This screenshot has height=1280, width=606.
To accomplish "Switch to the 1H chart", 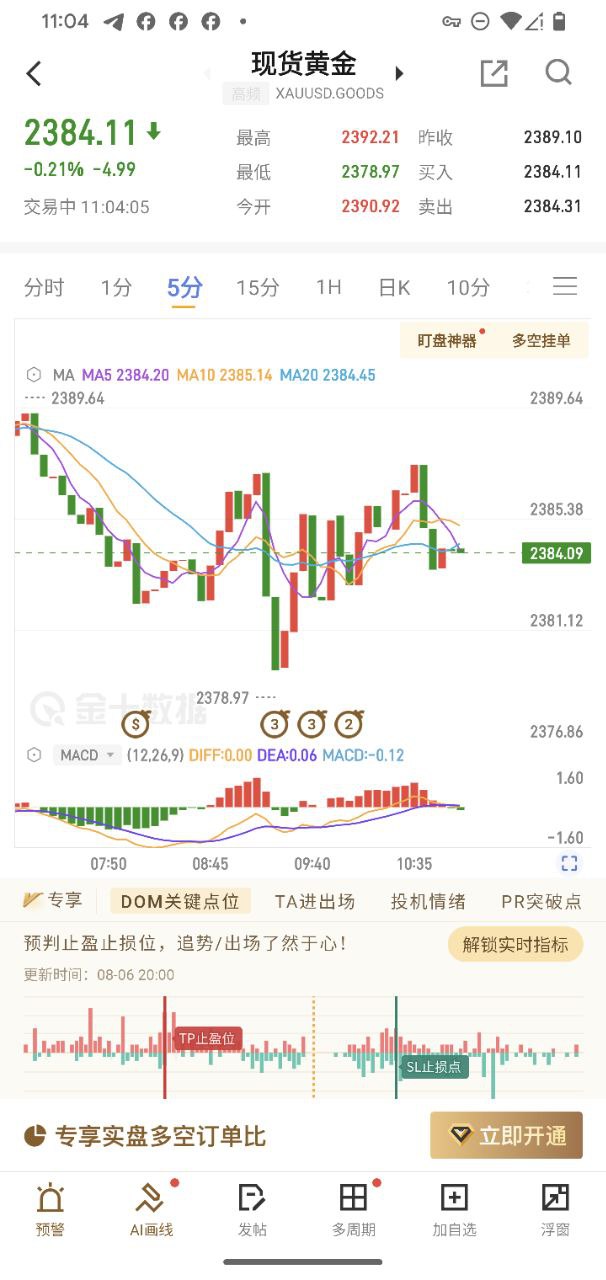I will pyautogui.click(x=328, y=288).
